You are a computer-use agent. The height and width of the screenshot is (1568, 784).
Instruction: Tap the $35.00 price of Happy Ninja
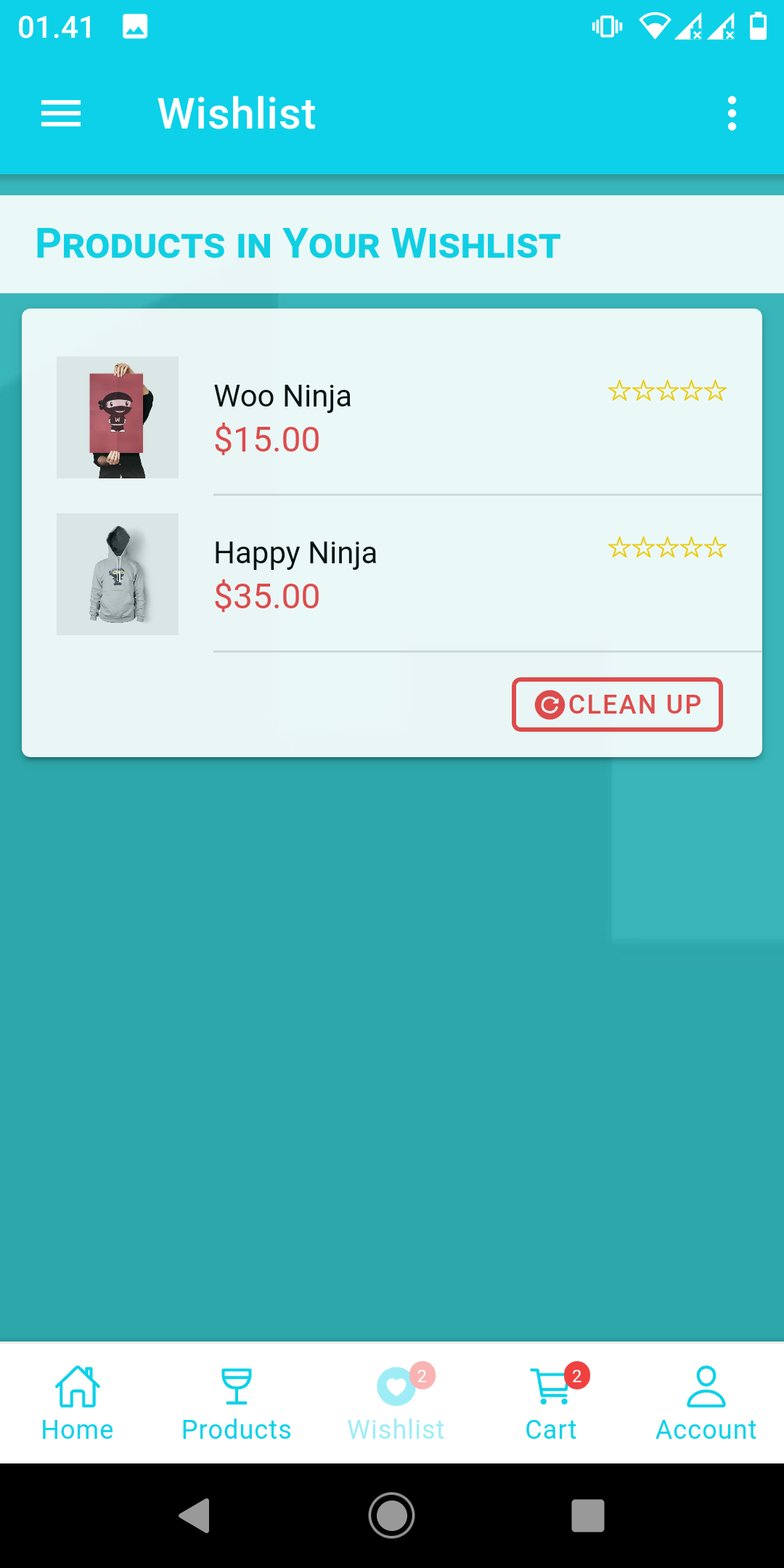266,597
